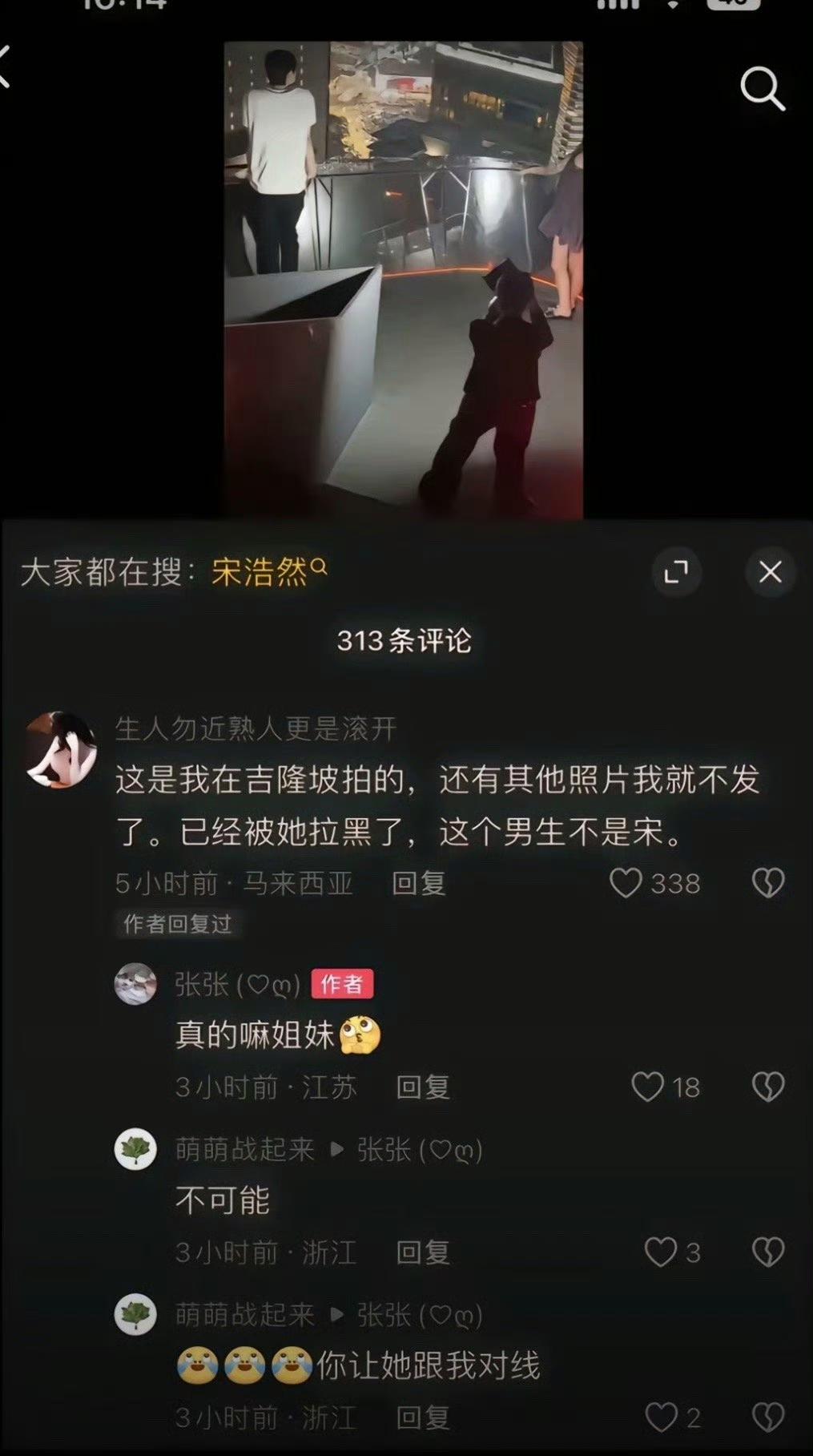The image size is (813, 1456).
Task: Open author 张张's avatar
Action: (135, 983)
